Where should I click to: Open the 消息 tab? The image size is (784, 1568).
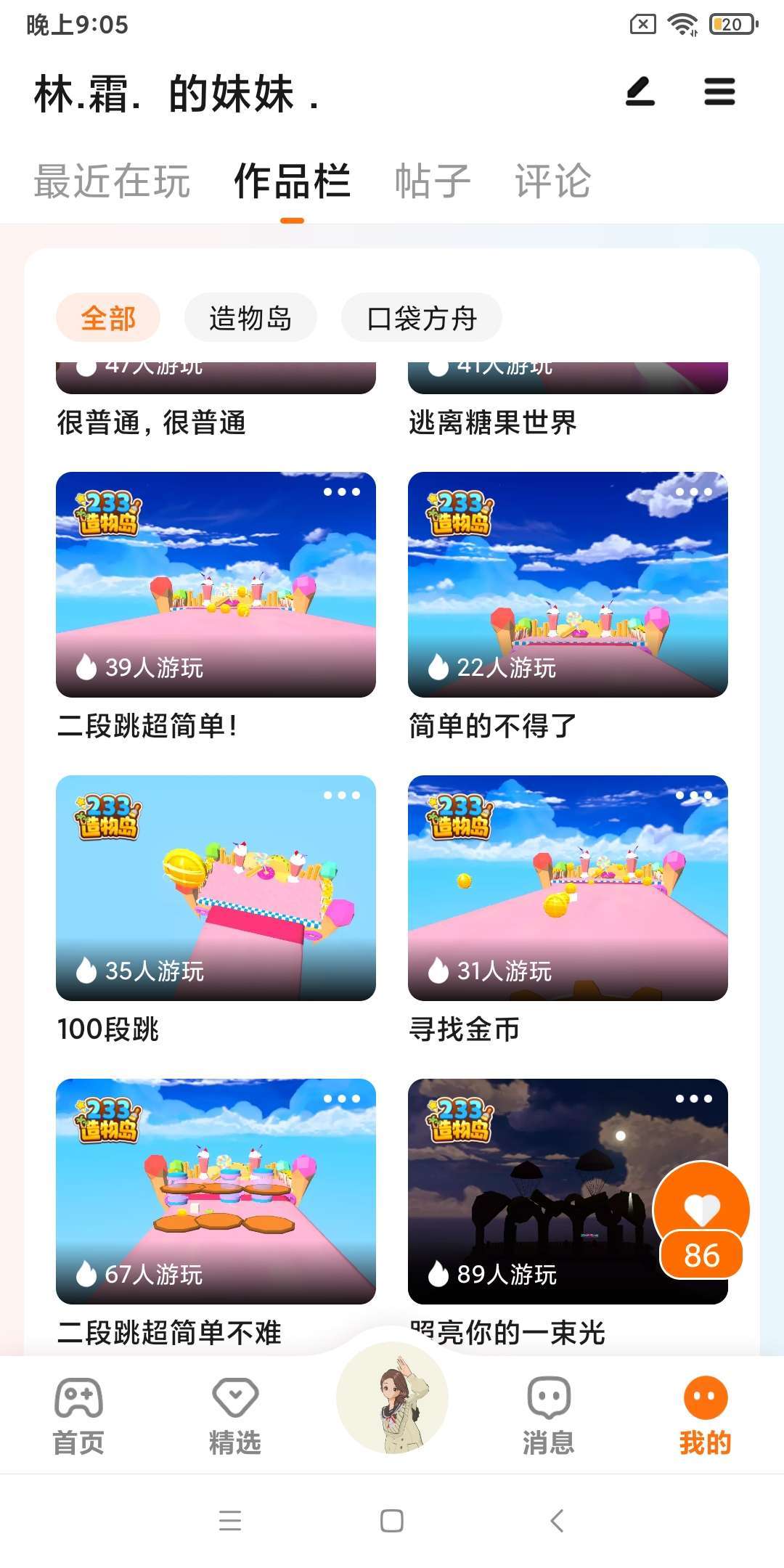[549, 1416]
